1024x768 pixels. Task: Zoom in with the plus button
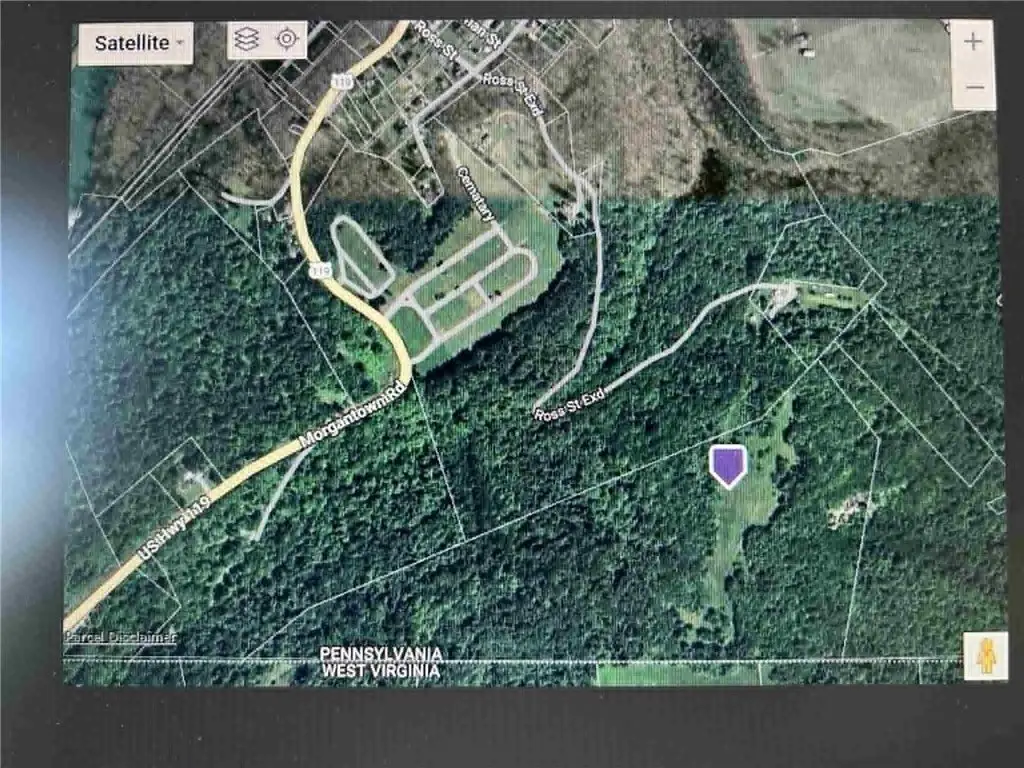(x=973, y=42)
